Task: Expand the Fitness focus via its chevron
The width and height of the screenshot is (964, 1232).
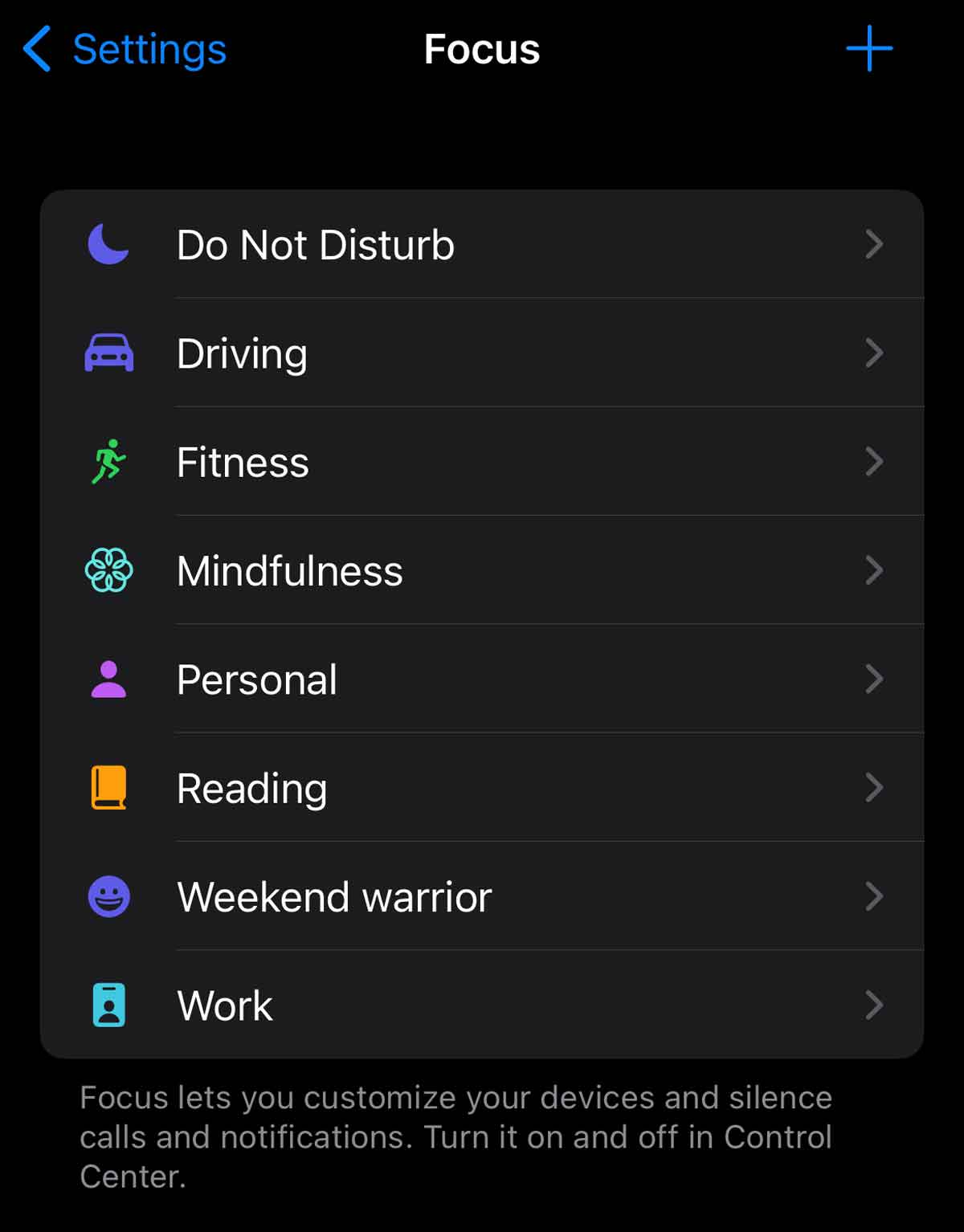Action: tap(875, 461)
